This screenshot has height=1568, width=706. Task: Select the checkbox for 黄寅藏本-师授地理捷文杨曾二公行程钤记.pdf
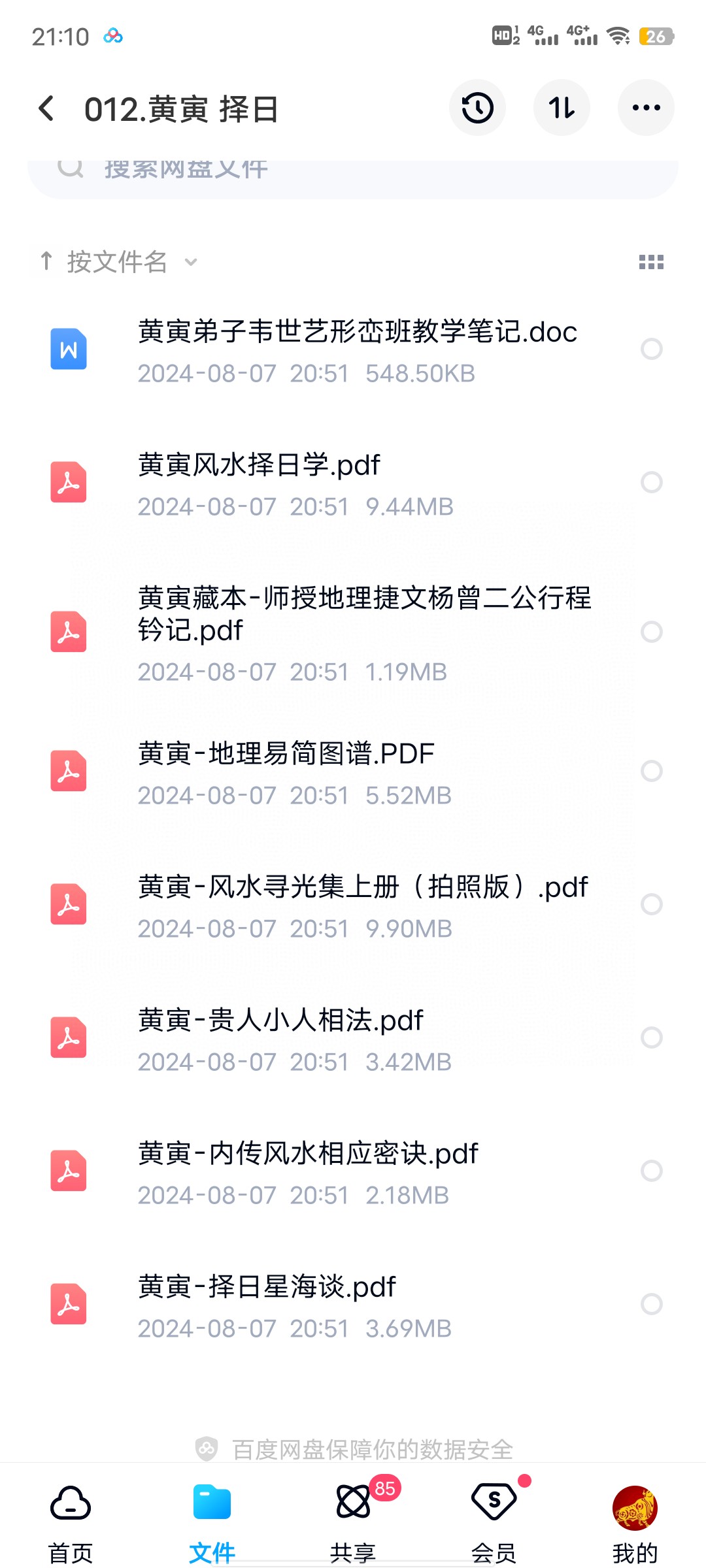point(651,632)
